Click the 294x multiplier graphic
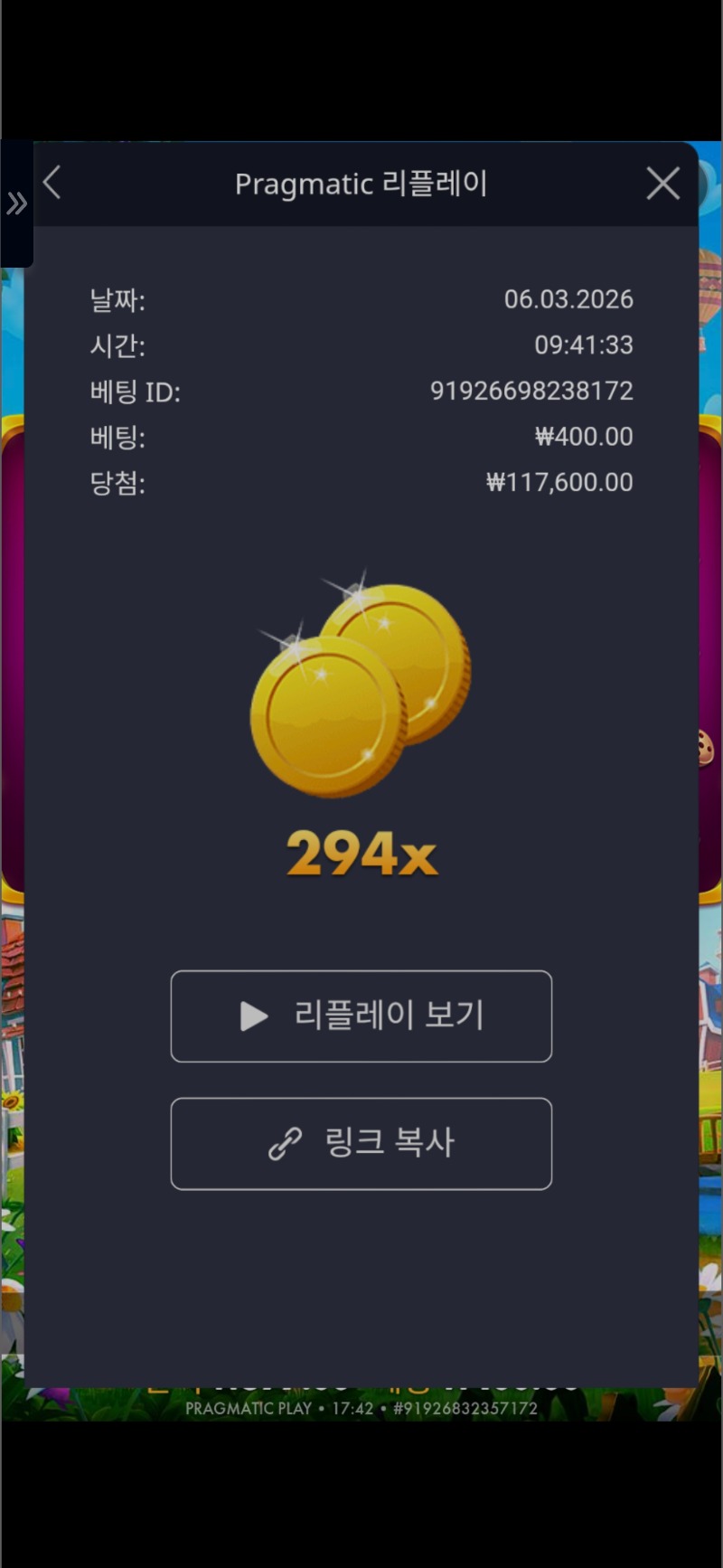This screenshot has height=1568, width=723. pyautogui.click(x=361, y=853)
